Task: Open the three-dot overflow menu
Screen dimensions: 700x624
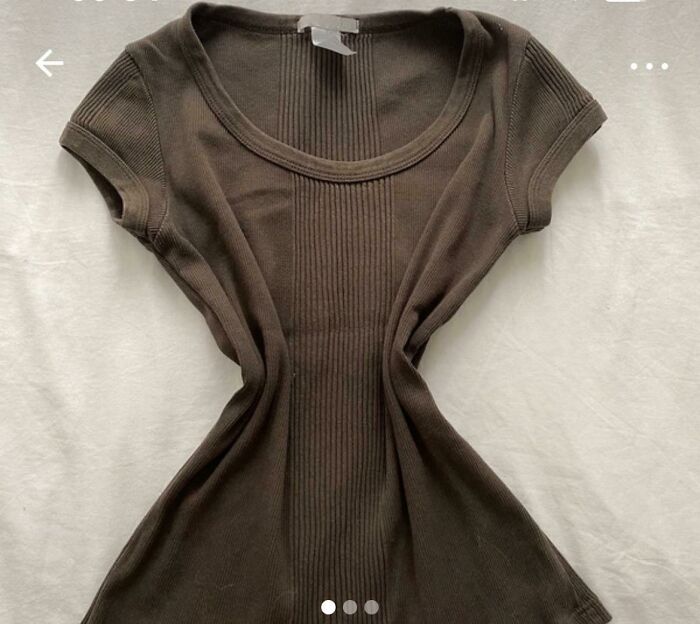Action: pos(648,66)
